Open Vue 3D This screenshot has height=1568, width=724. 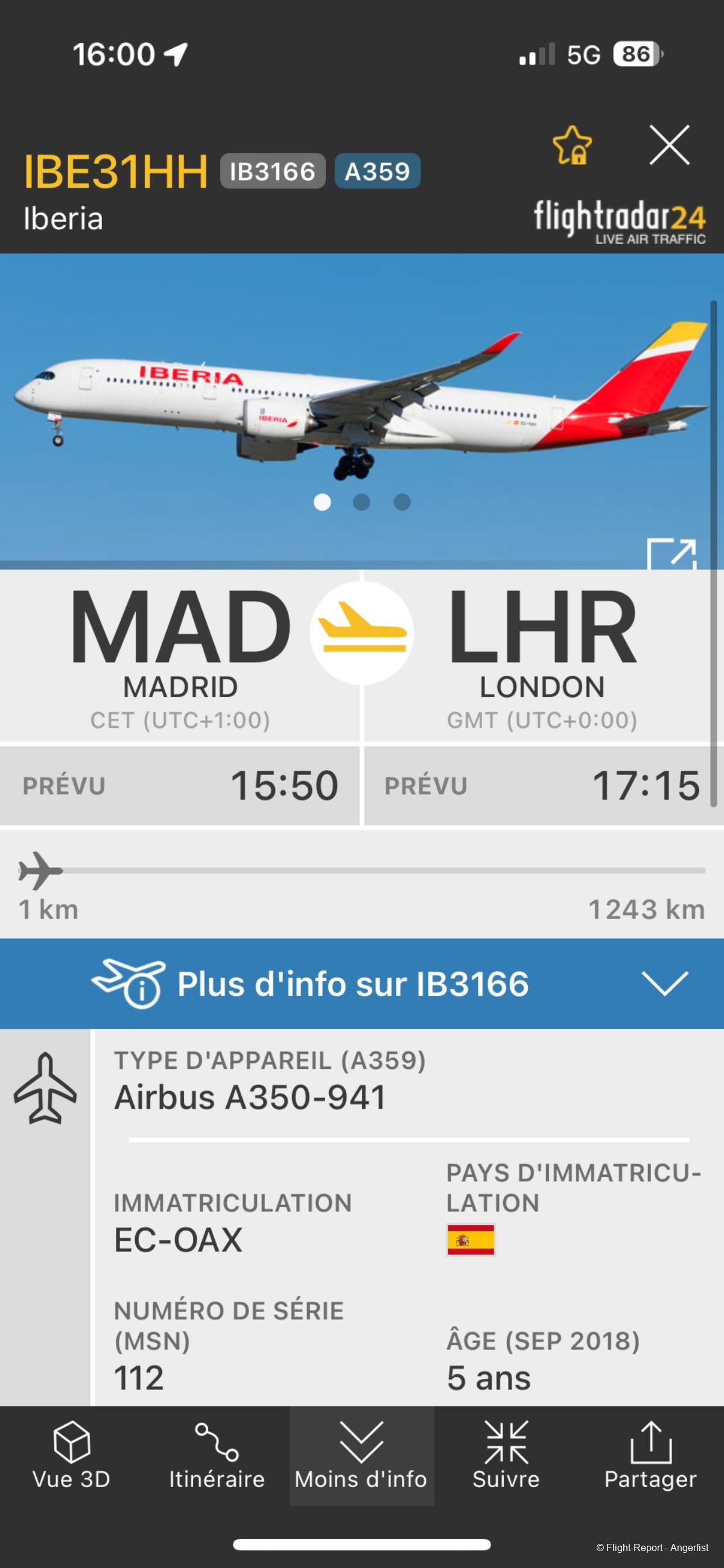point(72,1455)
